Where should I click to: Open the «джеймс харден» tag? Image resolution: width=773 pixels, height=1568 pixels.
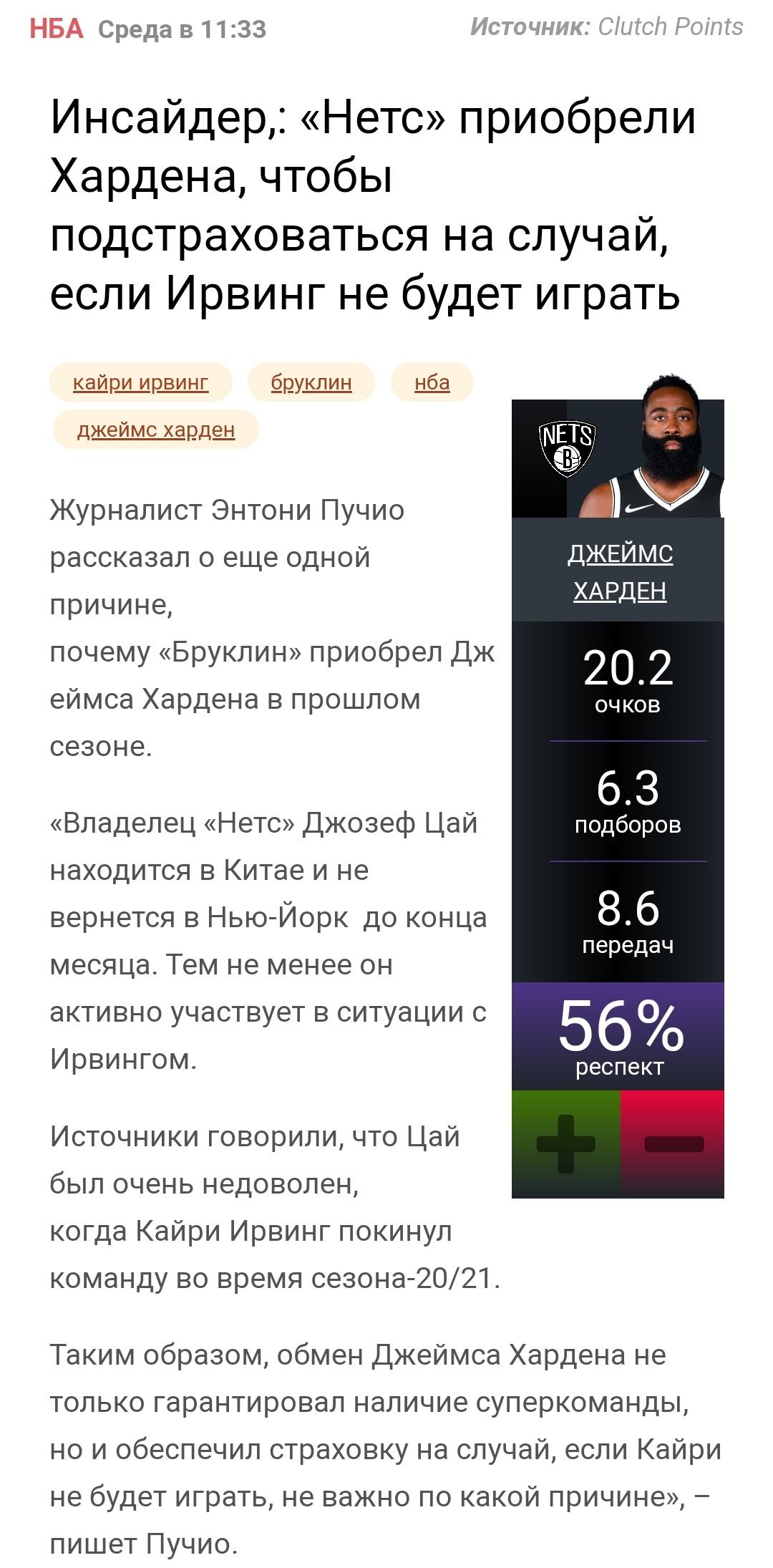point(156,430)
